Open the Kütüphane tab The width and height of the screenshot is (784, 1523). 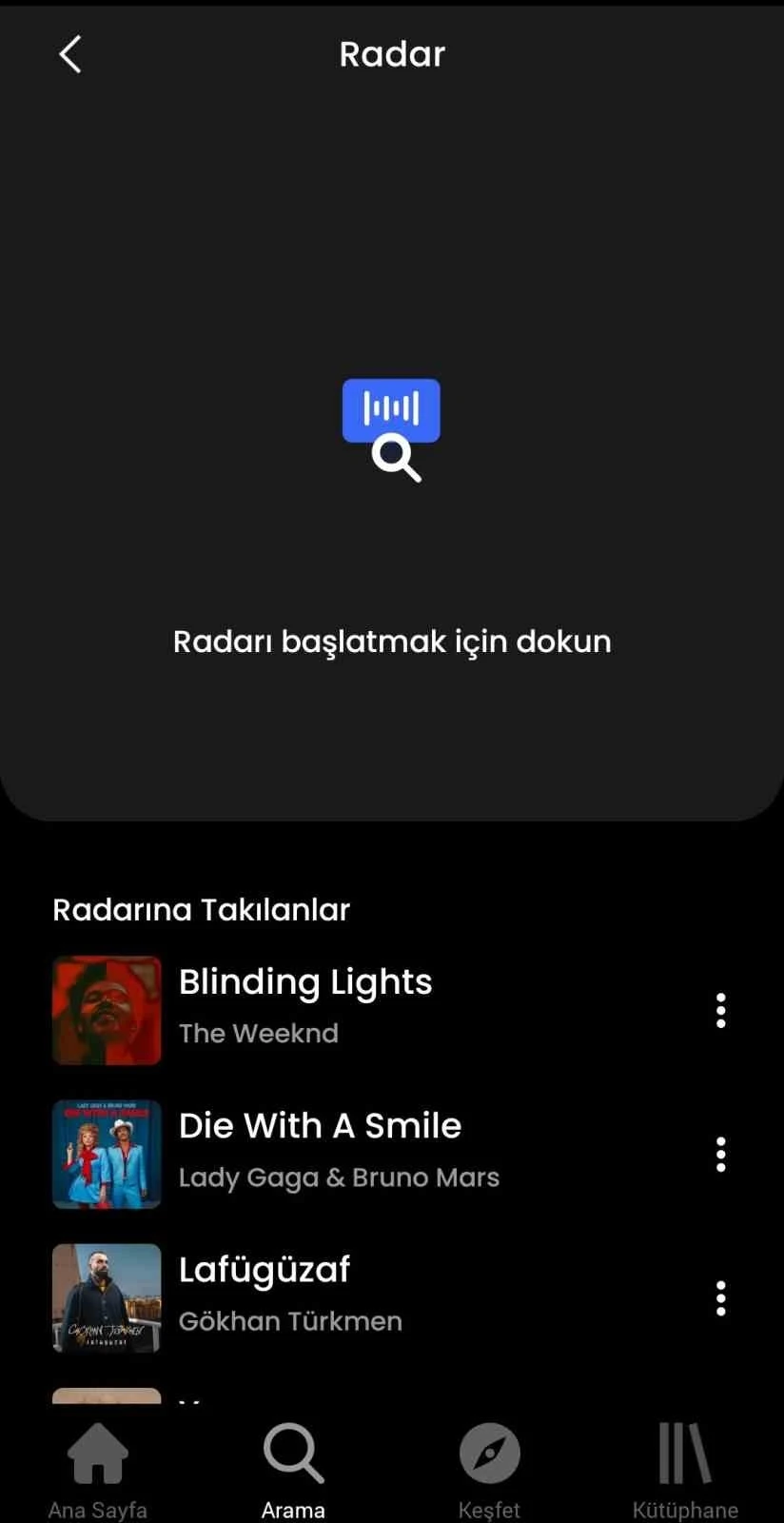click(x=685, y=1471)
